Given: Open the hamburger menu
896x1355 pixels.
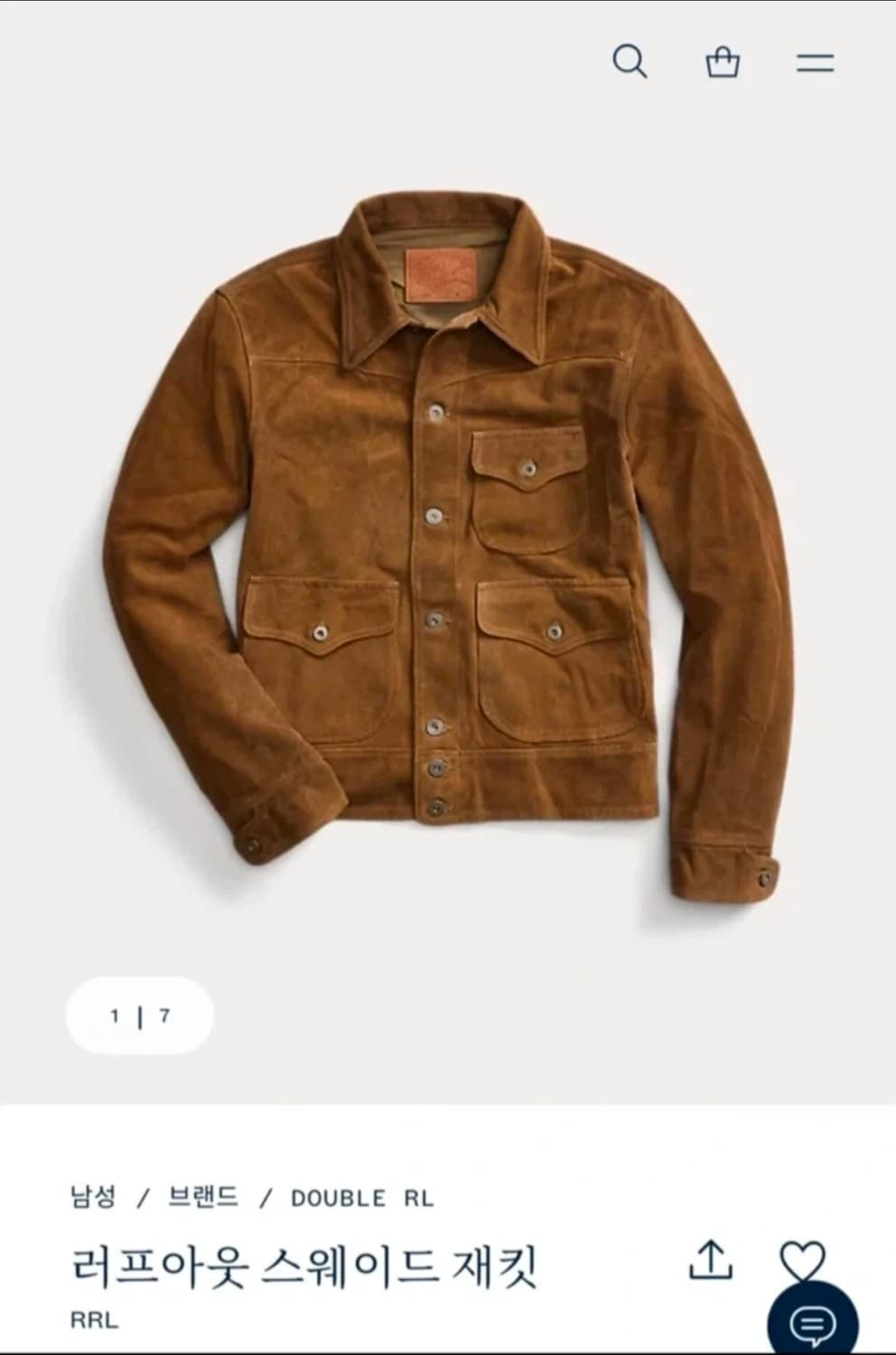Looking at the screenshot, I should click(x=815, y=62).
